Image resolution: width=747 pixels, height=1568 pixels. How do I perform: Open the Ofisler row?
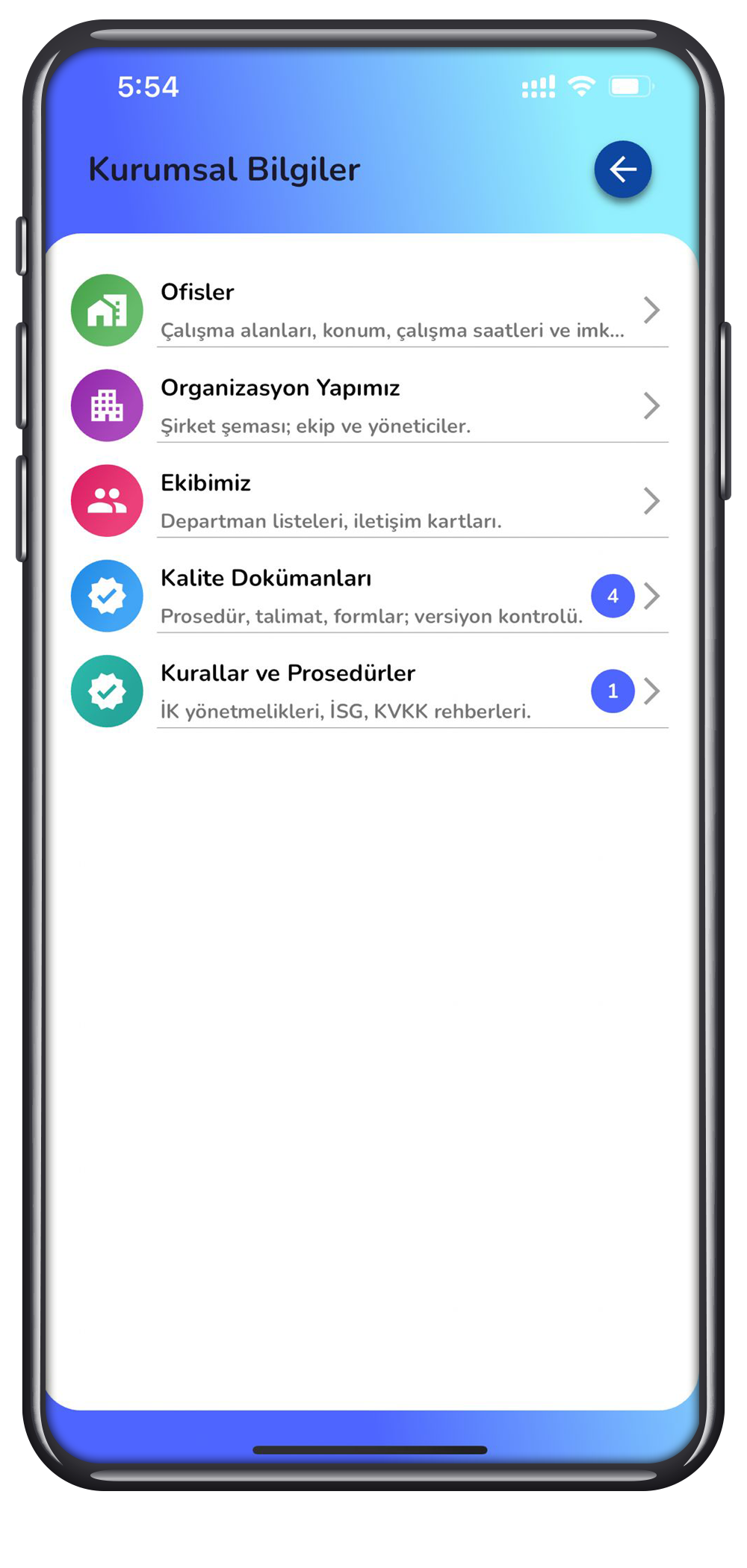point(370,311)
